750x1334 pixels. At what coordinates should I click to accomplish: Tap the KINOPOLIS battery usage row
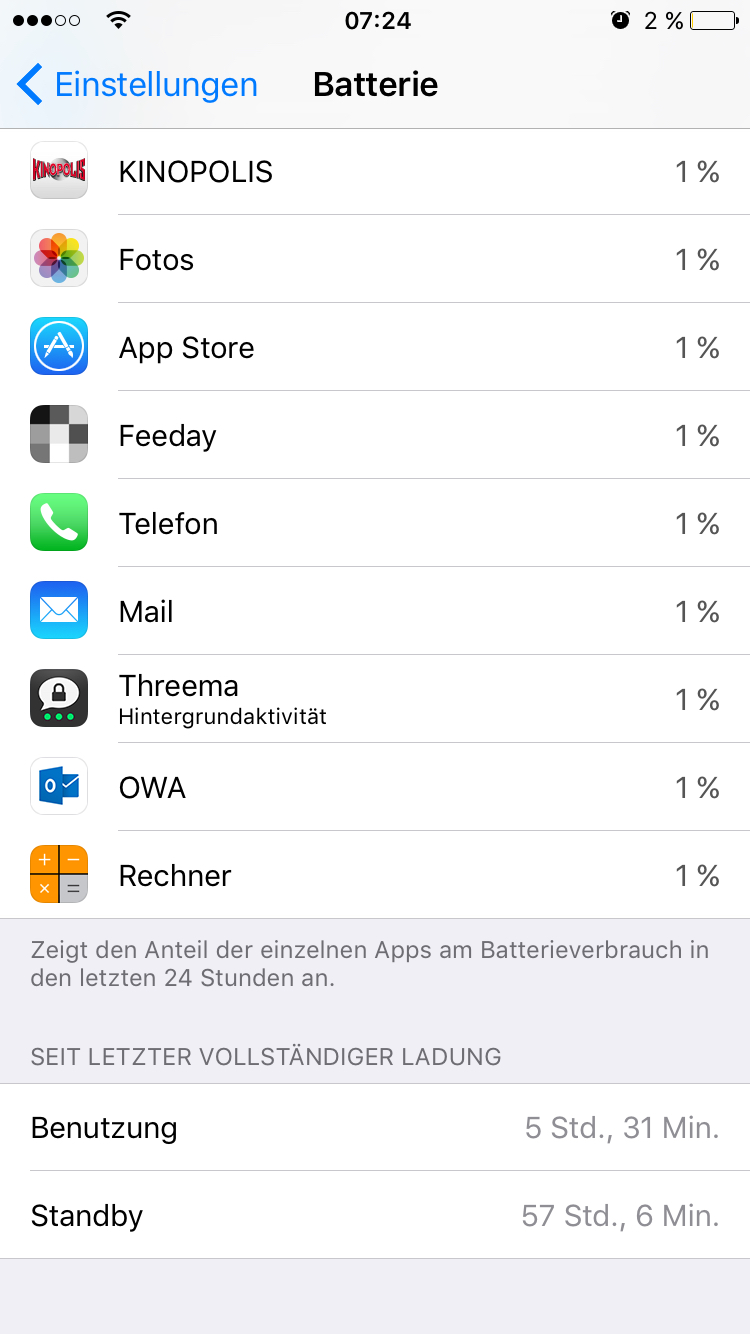pyautogui.click(x=375, y=172)
